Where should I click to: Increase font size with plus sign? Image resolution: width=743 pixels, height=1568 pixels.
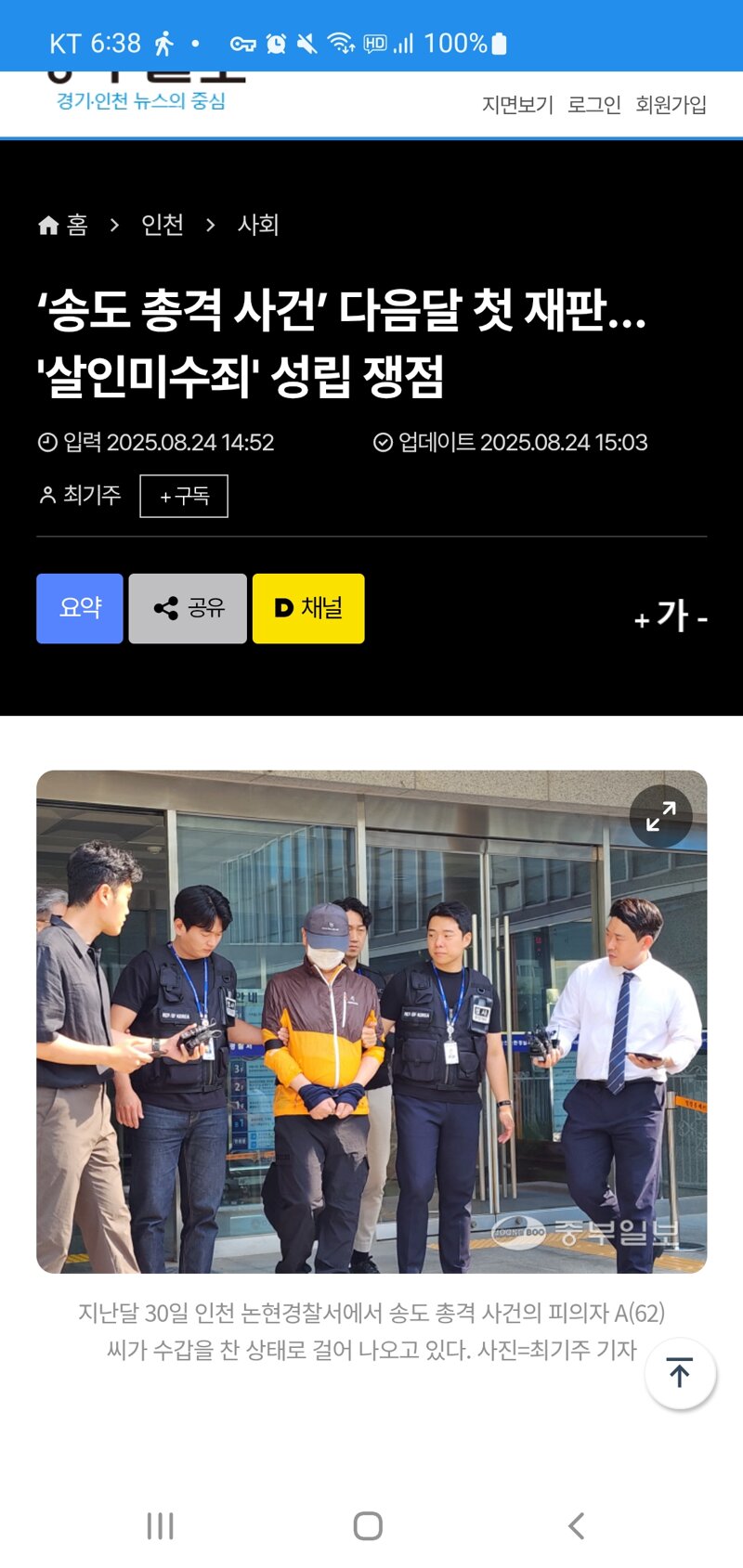point(642,619)
